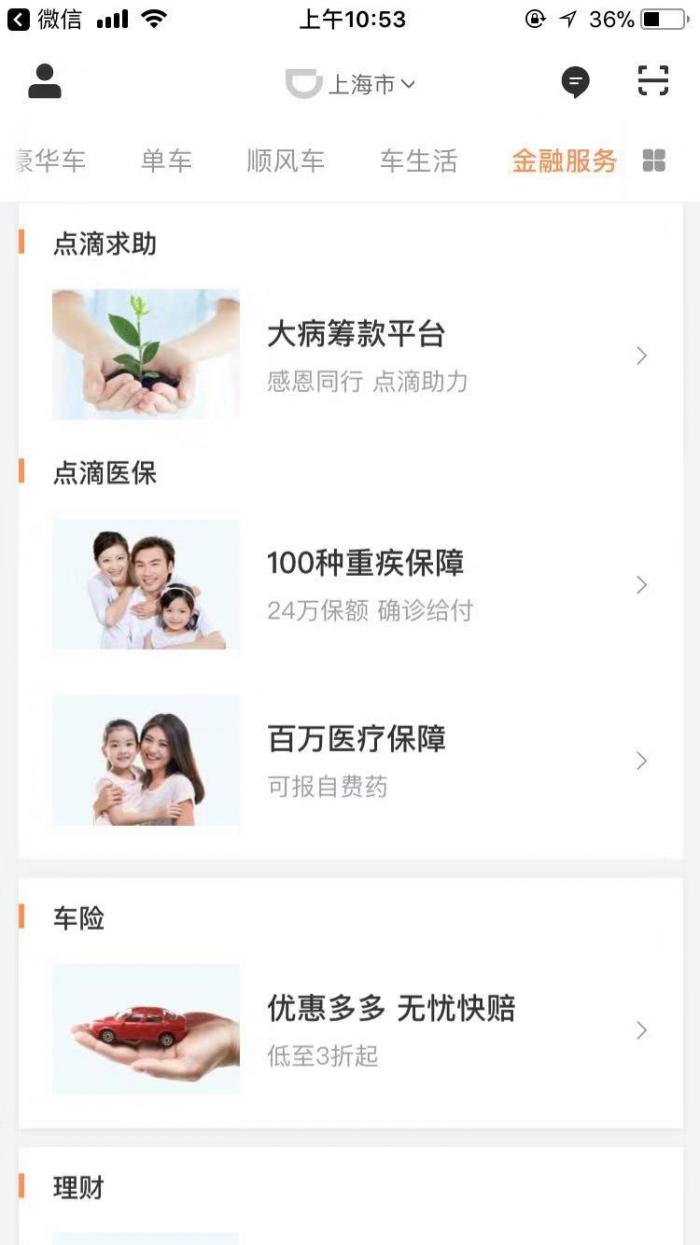Image resolution: width=700 pixels, height=1245 pixels.
Task: Open the messages chat bubble
Action: coord(575,83)
